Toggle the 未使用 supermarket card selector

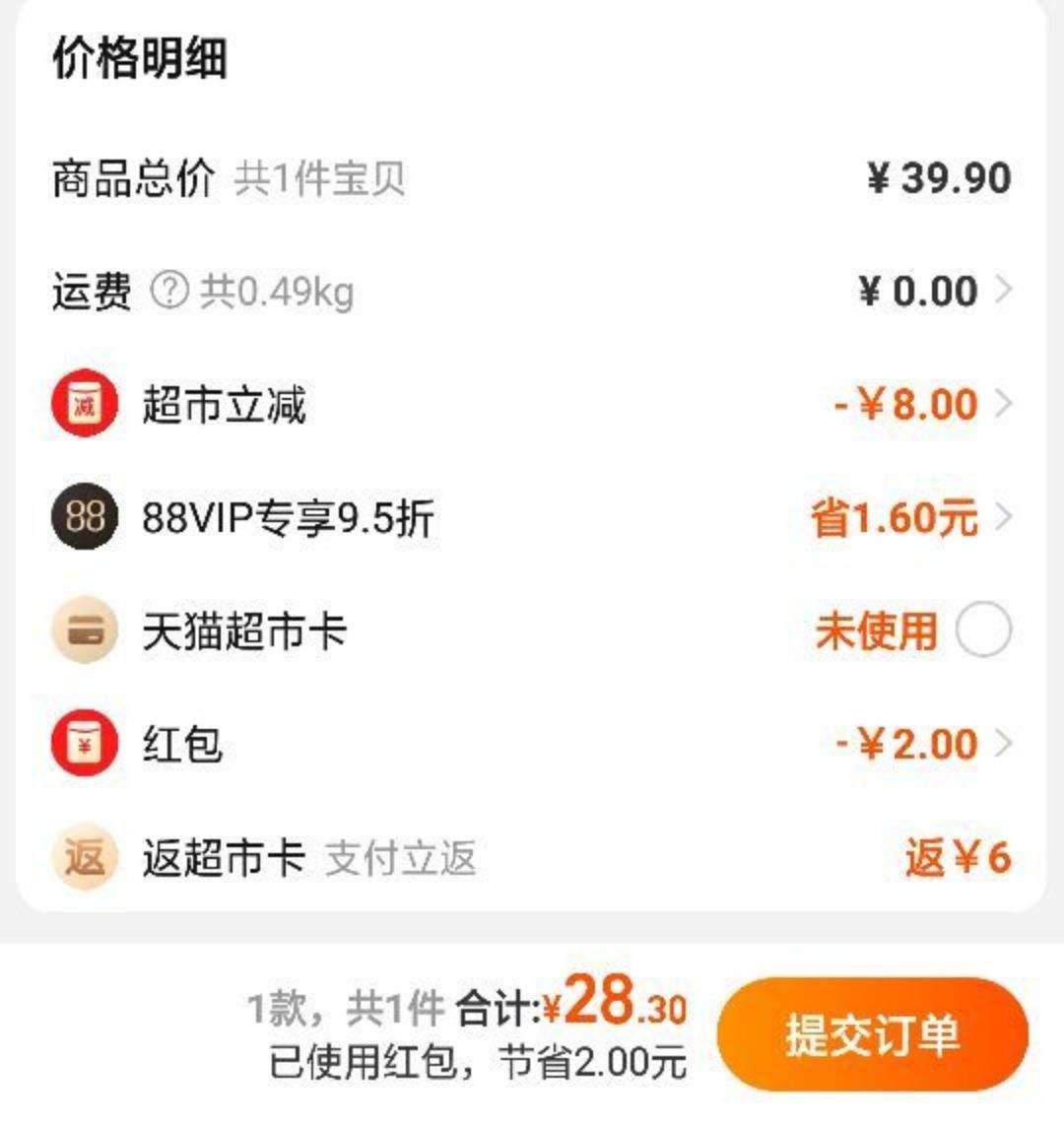point(985,630)
